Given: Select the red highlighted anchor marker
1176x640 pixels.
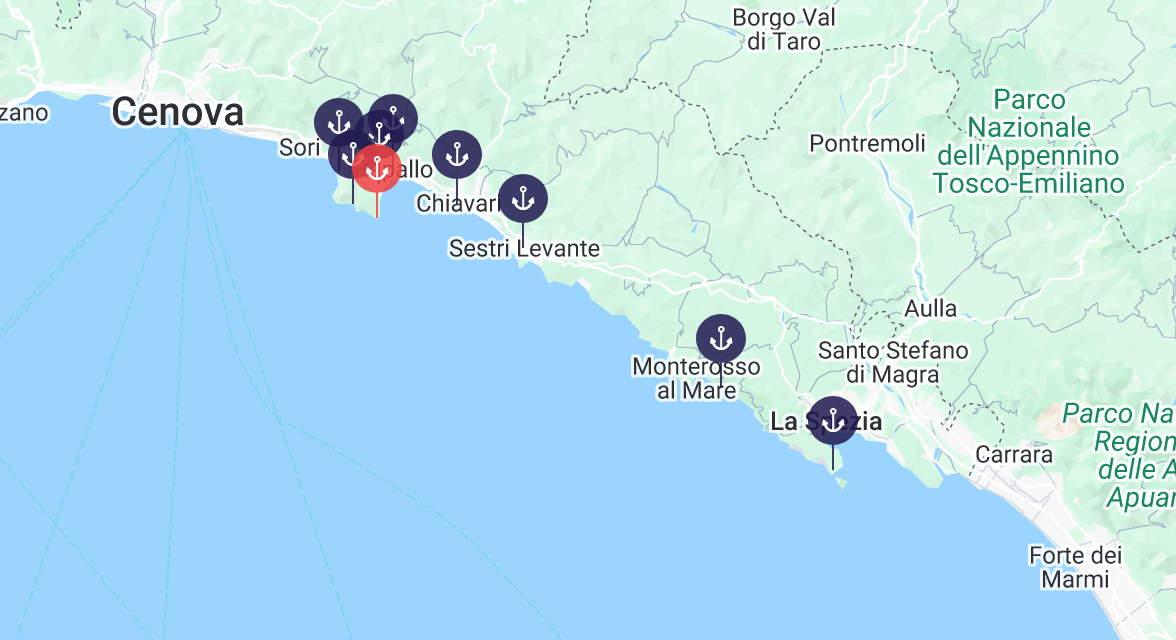Looking at the screenshot, I should 376,169.
